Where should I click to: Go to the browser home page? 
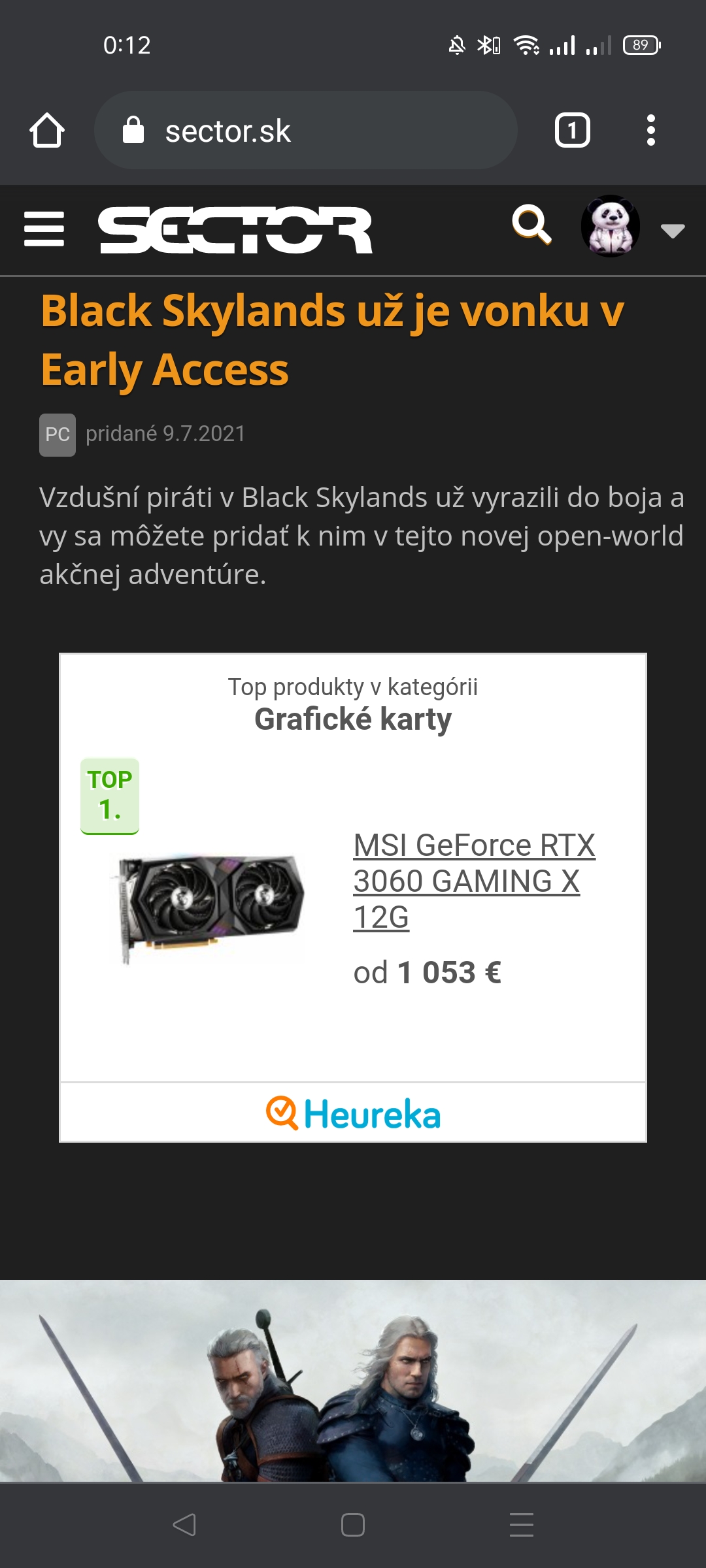click(47, 131)
